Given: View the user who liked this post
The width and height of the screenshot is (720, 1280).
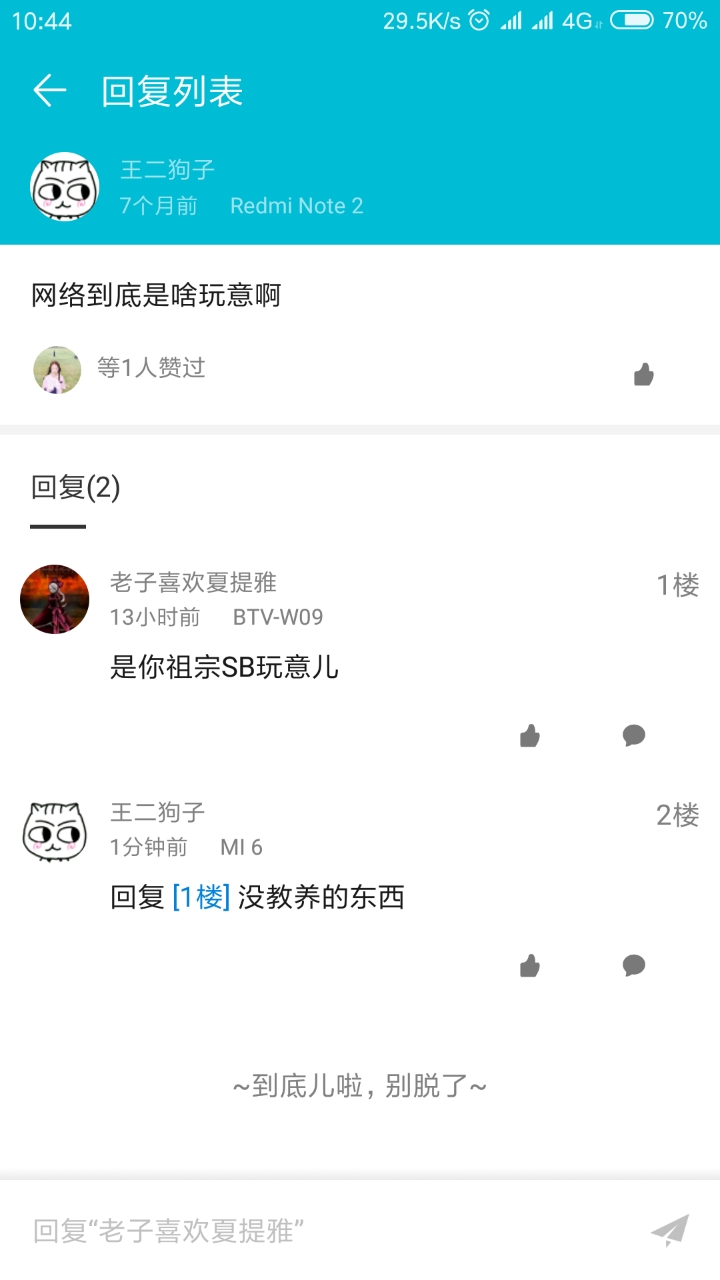Looking at the screenshot, I should (x=57, y=369).
